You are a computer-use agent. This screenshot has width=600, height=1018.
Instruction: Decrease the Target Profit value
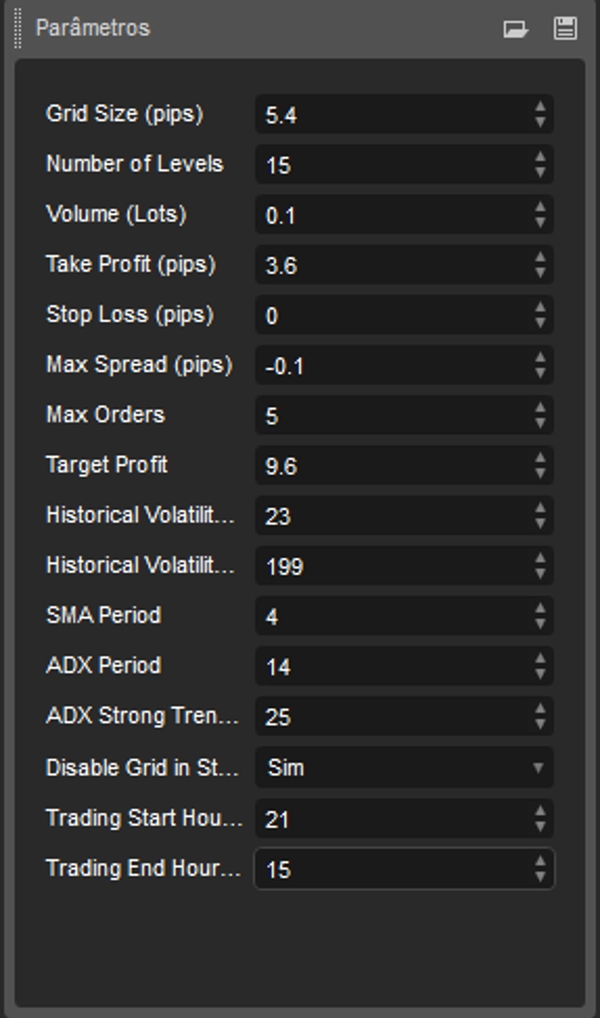pos(540,473)
